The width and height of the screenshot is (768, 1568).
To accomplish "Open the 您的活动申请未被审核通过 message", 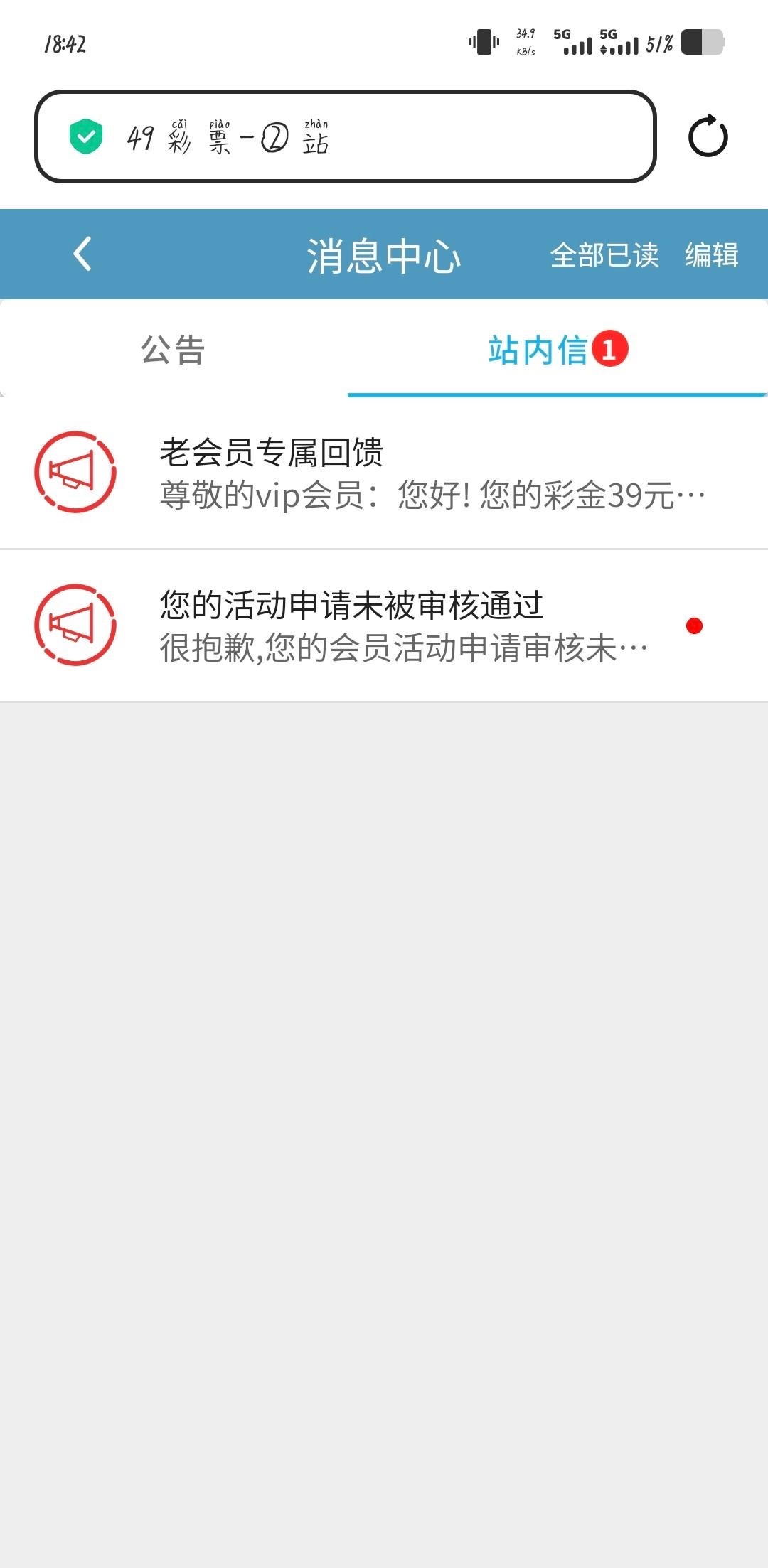I will pos(384,625).
